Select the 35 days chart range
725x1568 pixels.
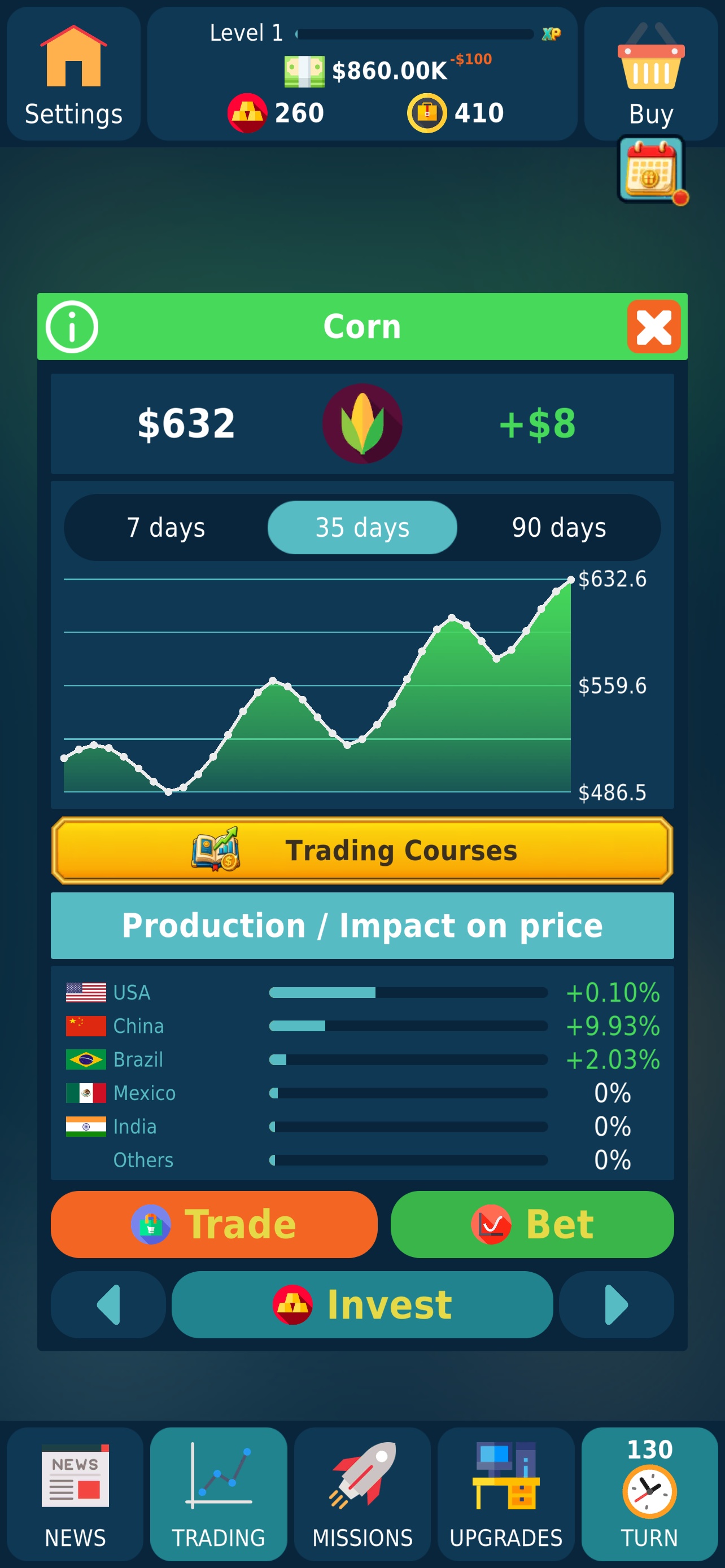click(362, 527)
